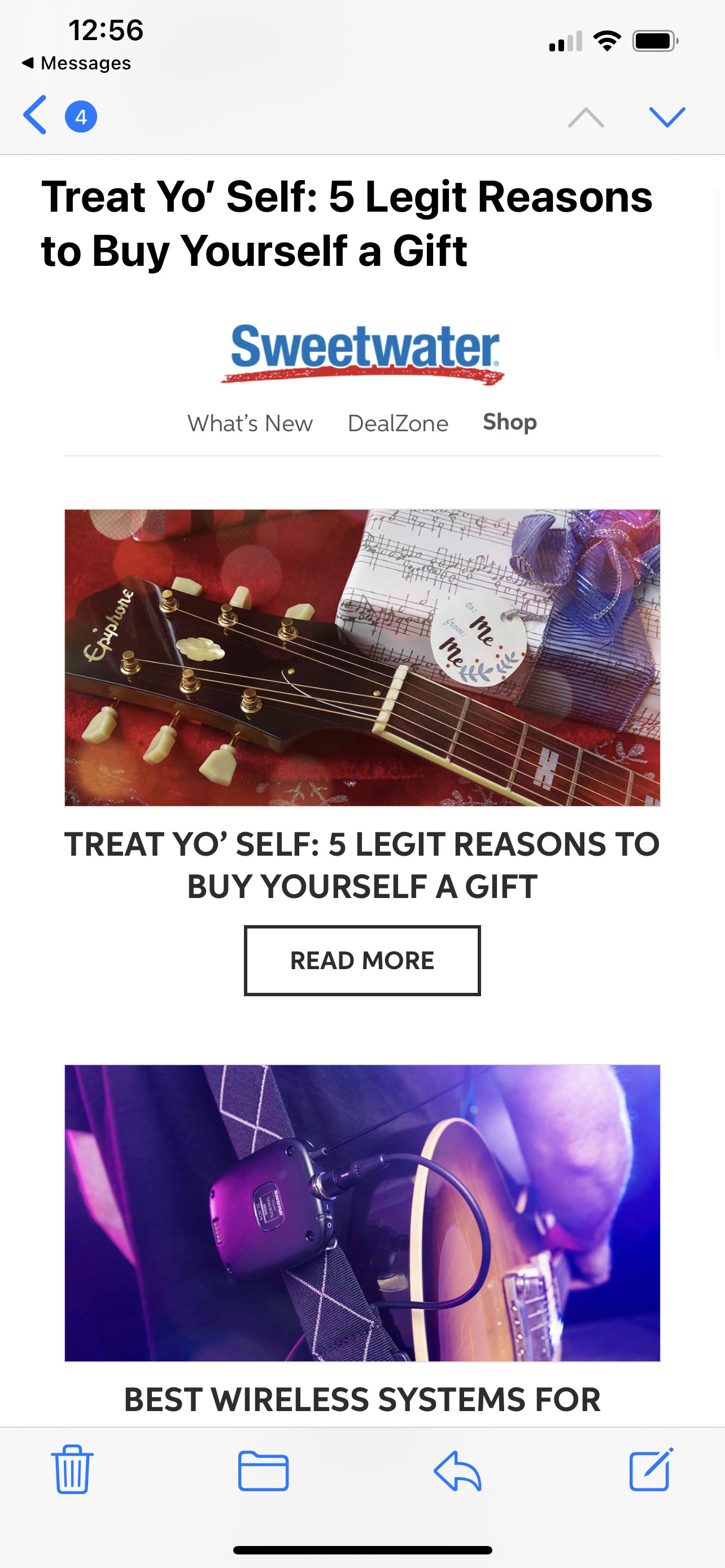Open the Sweetwater logo link
The height and width of the screenshot is (1568, 725).
click(x=362, y=354)
